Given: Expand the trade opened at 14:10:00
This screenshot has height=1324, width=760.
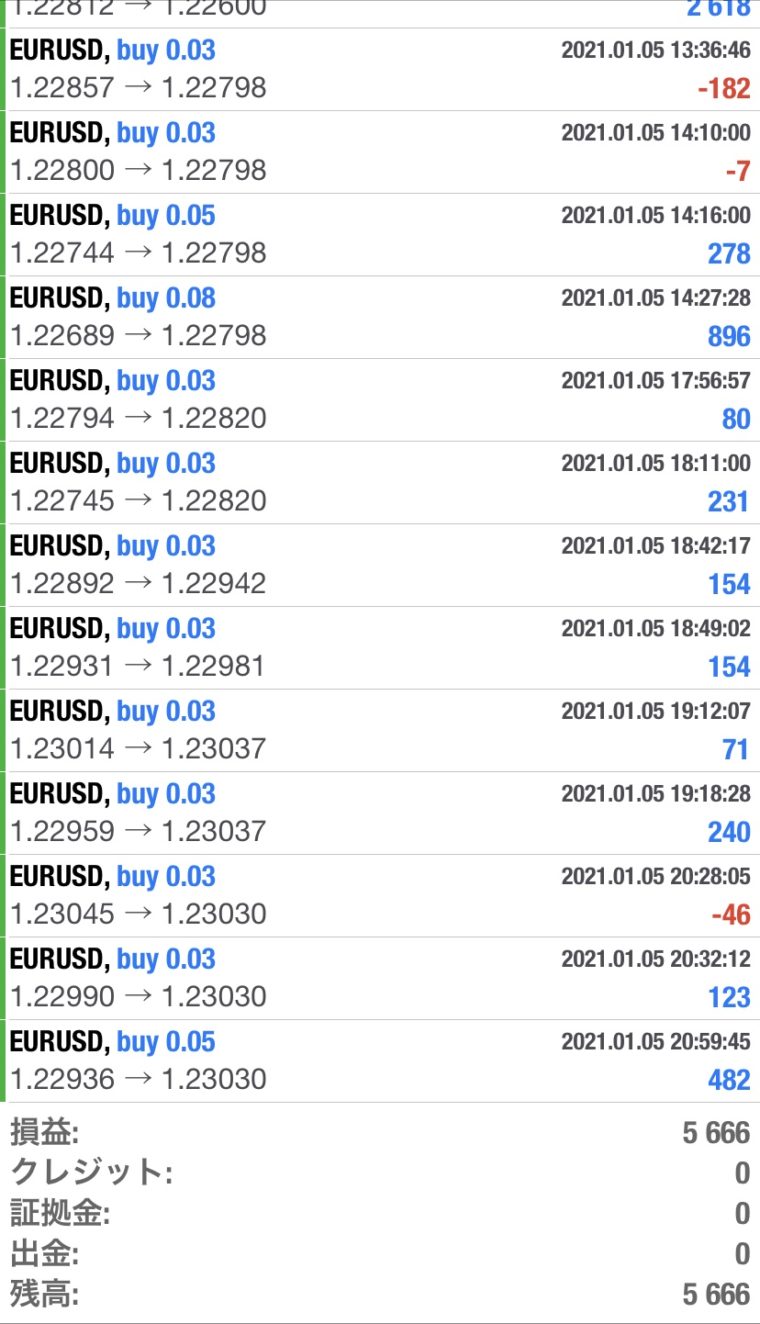Looking at the screenshot, I should (380, 152).
